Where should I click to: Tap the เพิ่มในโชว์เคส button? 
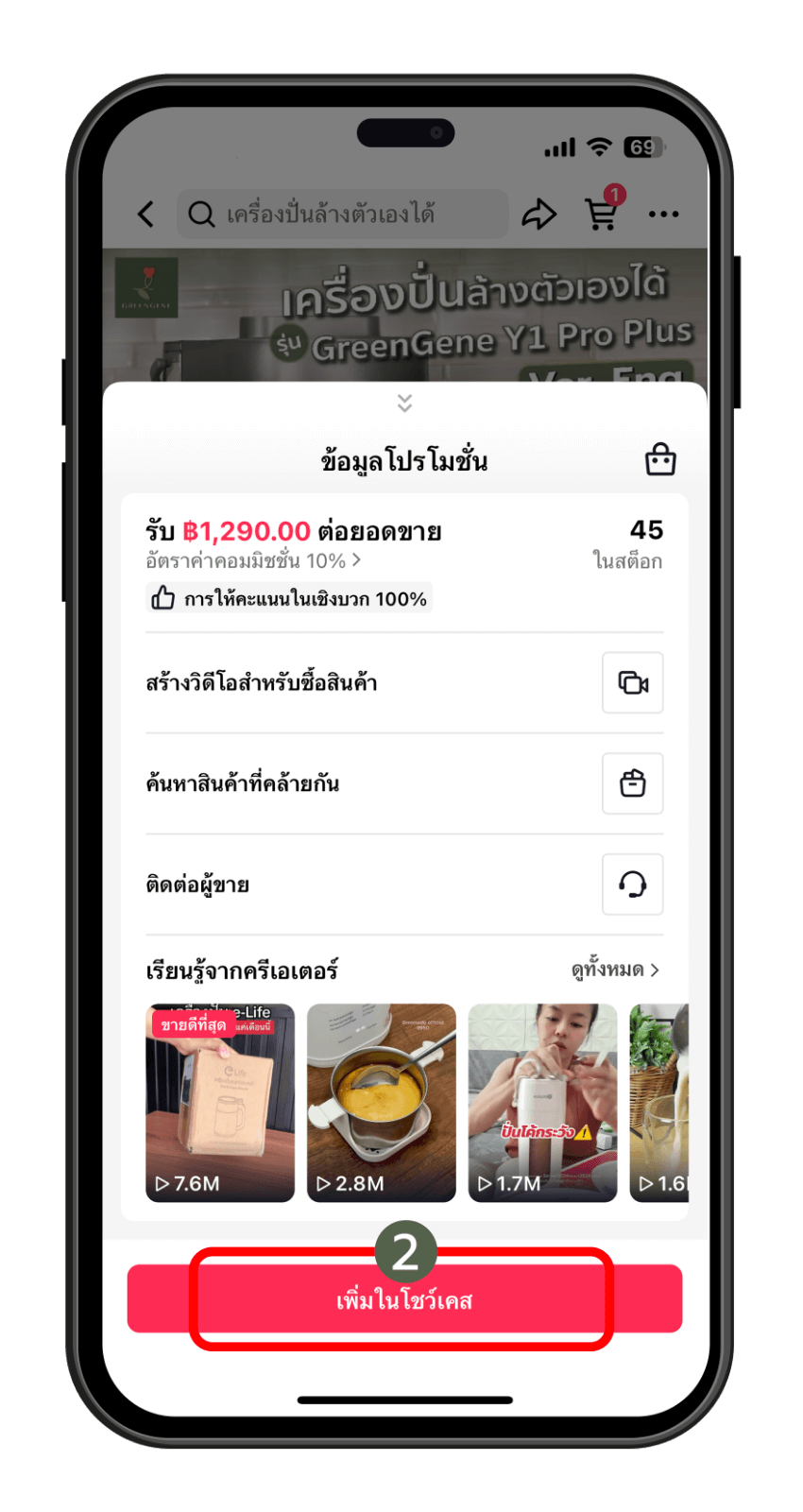[404, 1298]
